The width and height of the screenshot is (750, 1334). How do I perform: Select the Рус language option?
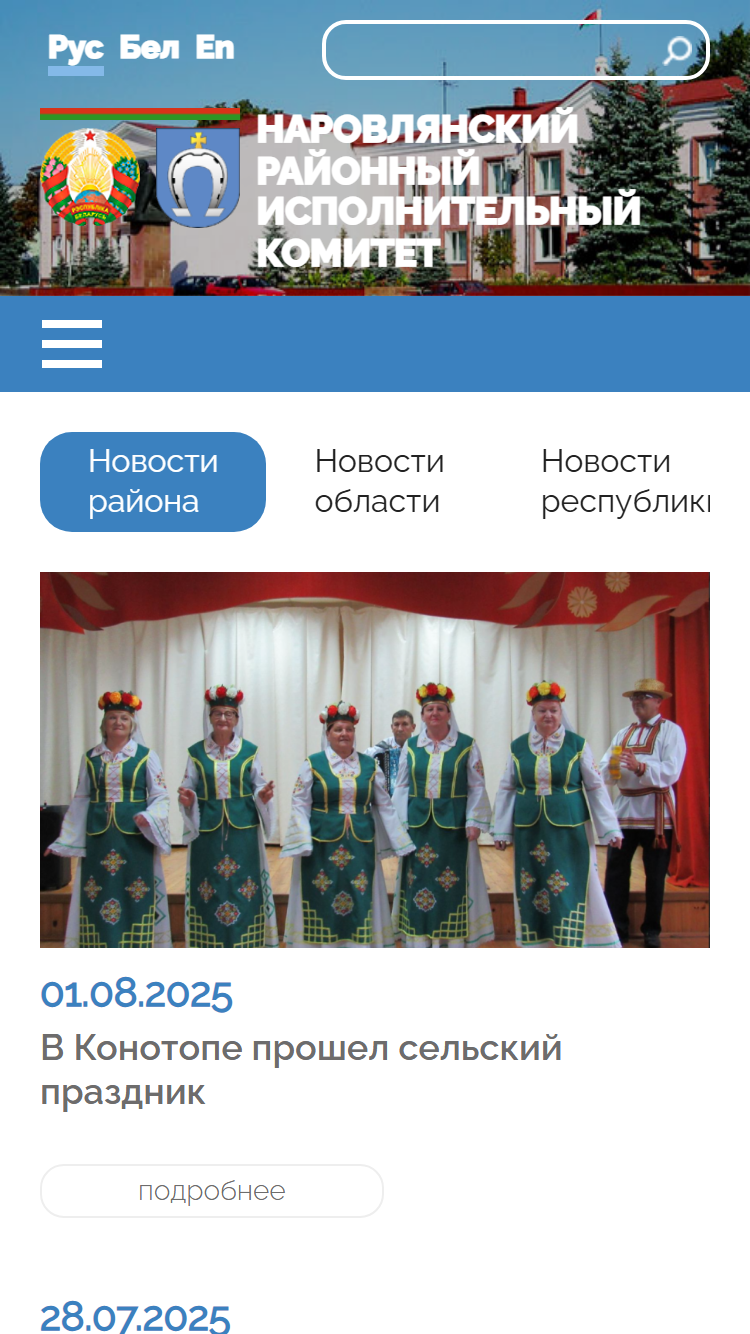coord(76,47)
